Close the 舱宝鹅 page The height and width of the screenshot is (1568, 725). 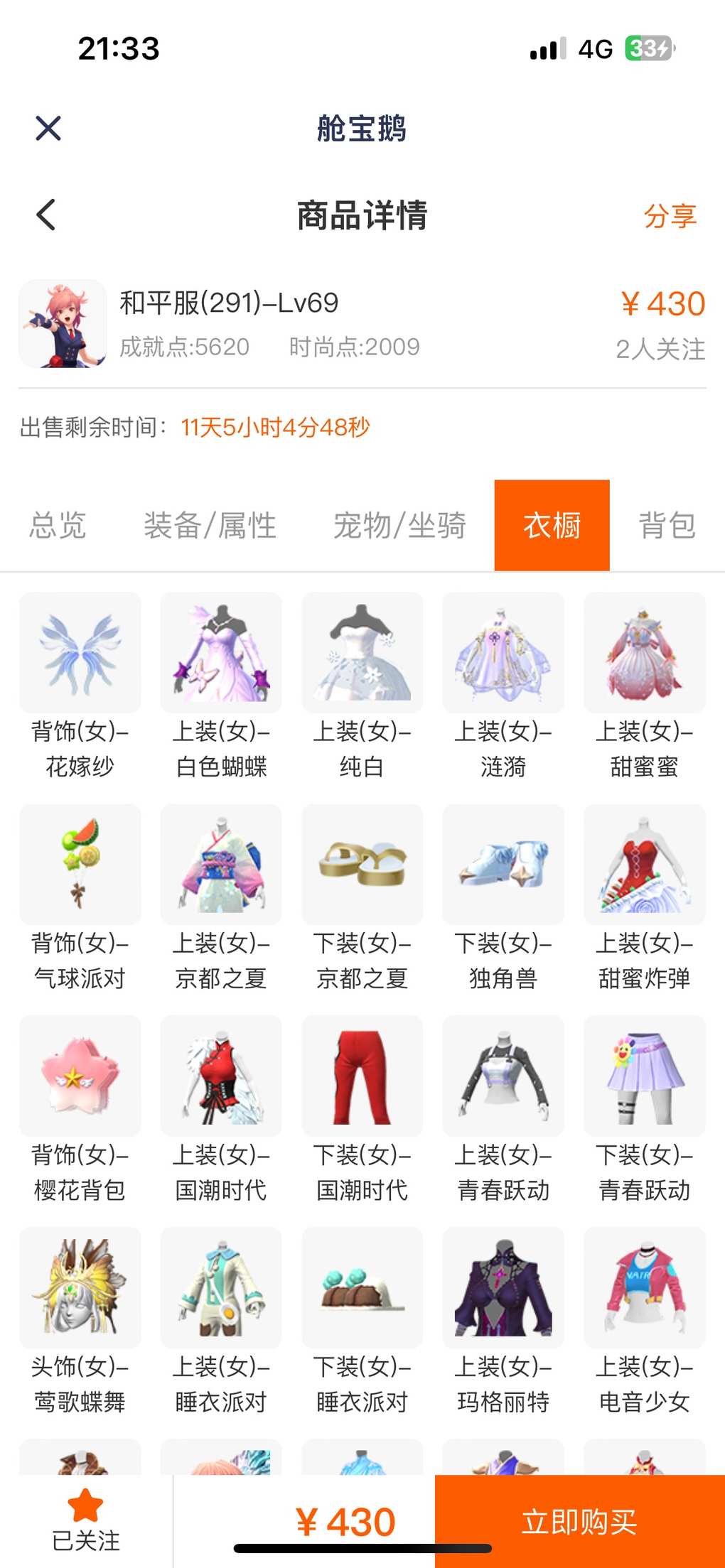coord(48,129)
